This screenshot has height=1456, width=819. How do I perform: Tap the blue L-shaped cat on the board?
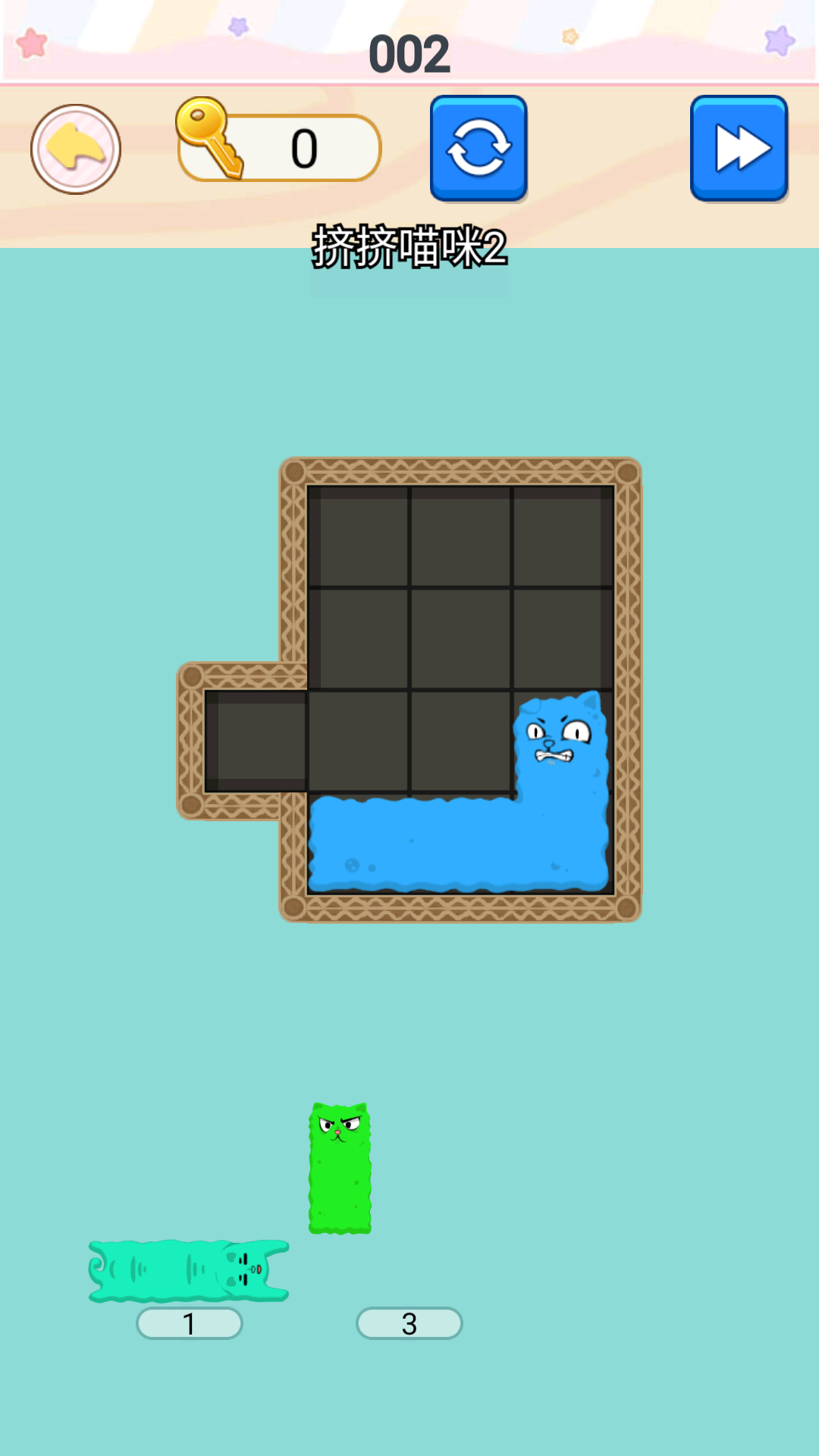(x=460, y=843)
